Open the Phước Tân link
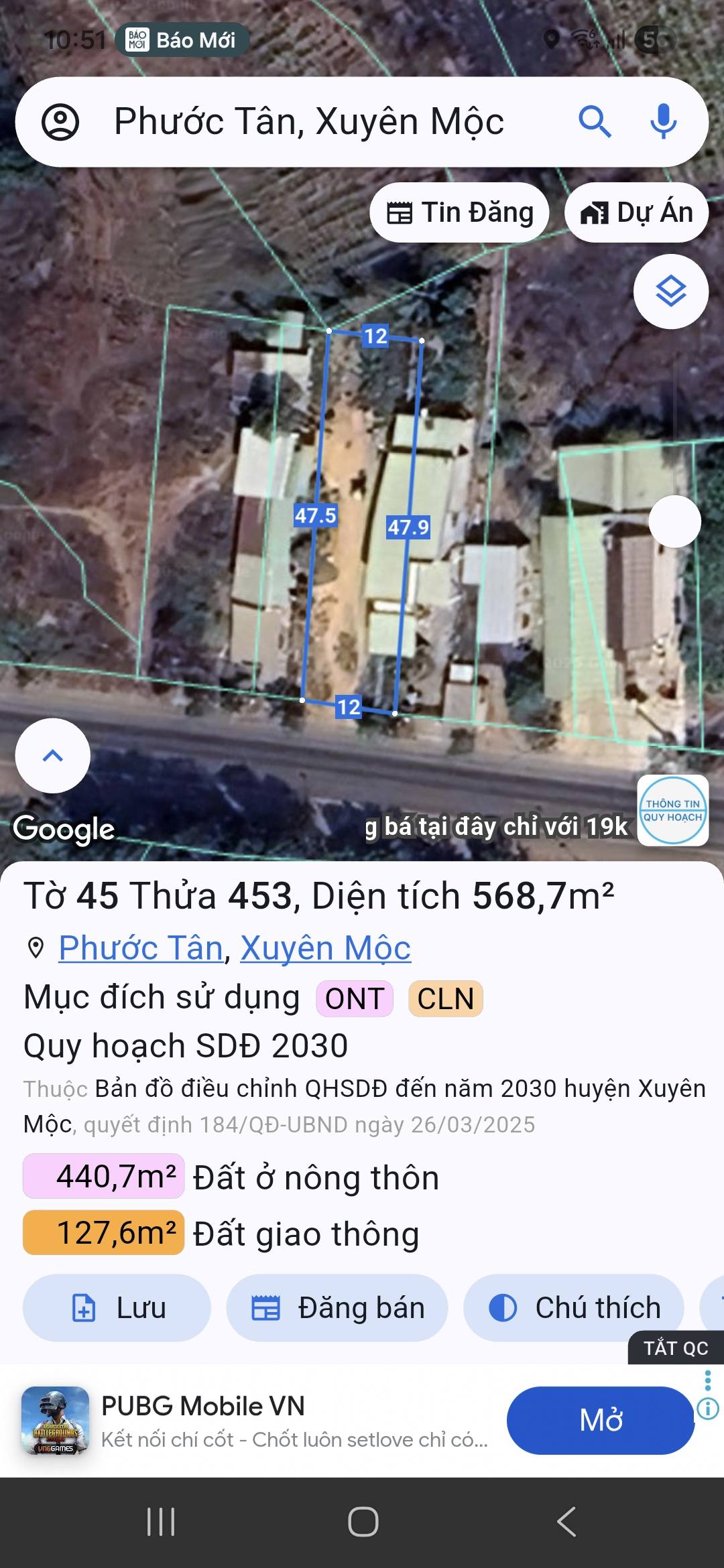 point(141,948)
